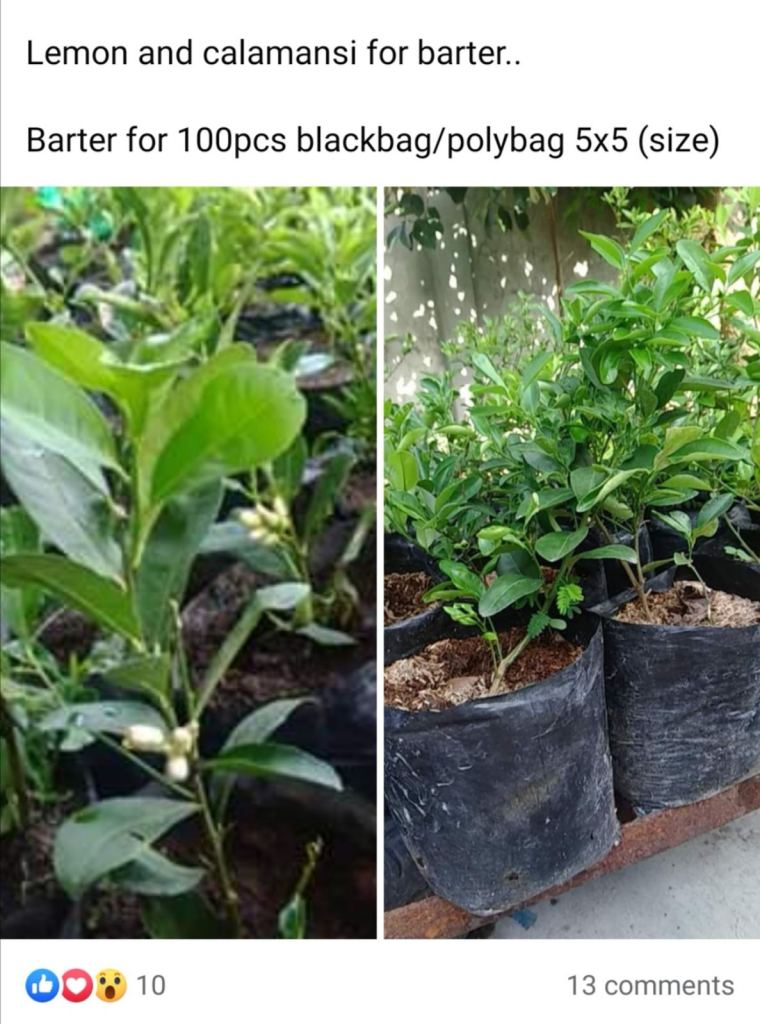Viewport: 760px width, 1024px height.
Task: View the list of 10 reactions
Action: pyautogui.click(x=96, y=986)
